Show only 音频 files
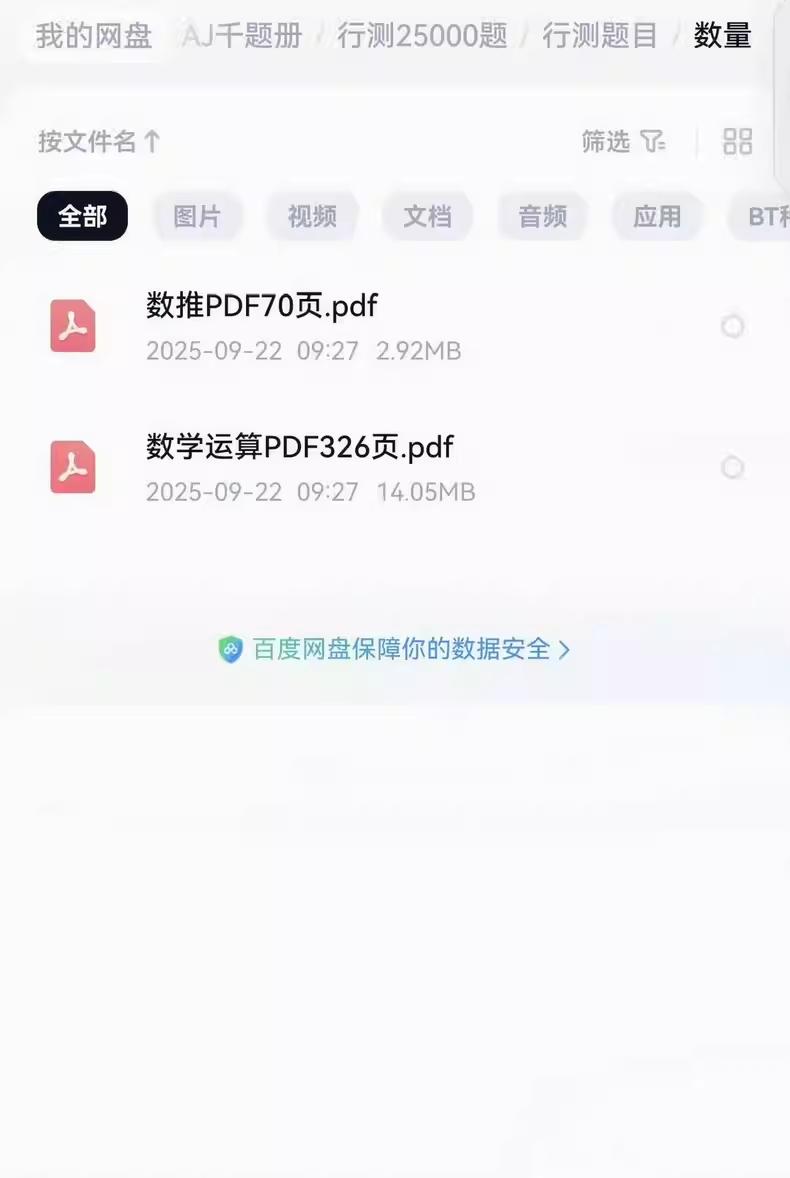 pos(542,216)
